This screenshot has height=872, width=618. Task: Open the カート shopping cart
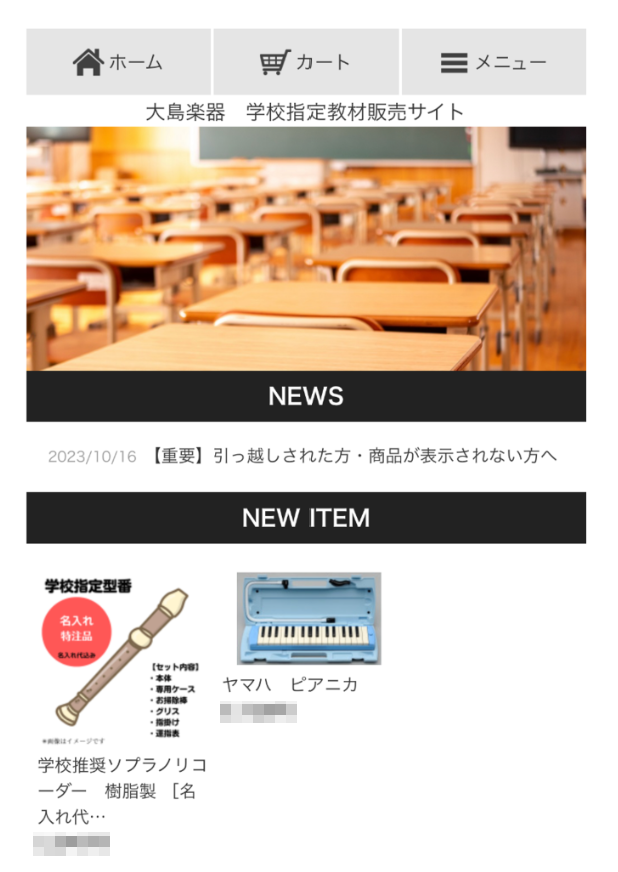(x=306, y=62)
